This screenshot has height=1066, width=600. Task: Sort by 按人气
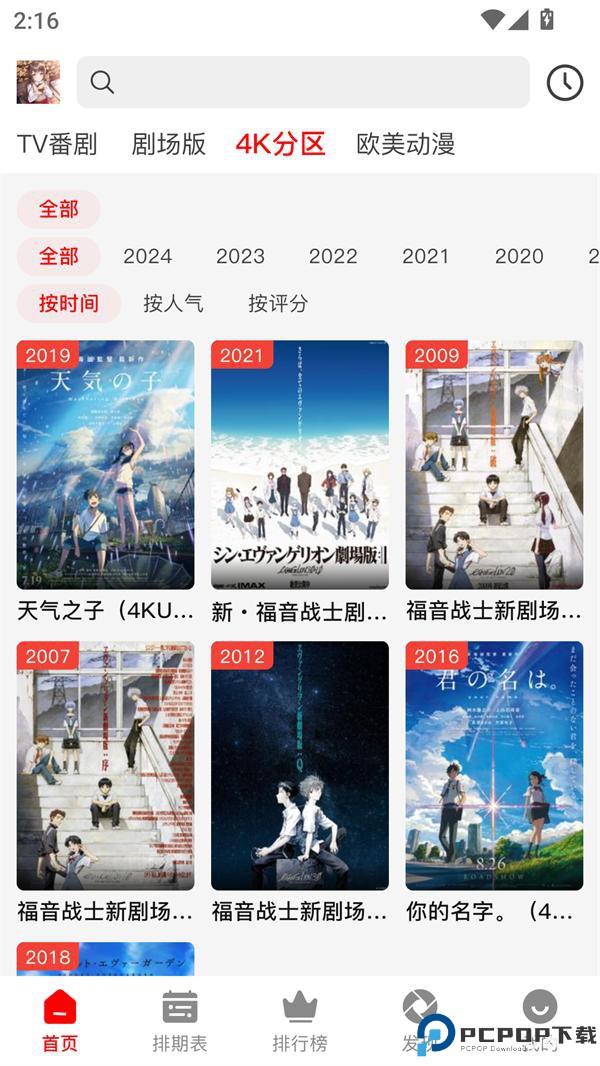click(x=173, y=303)
